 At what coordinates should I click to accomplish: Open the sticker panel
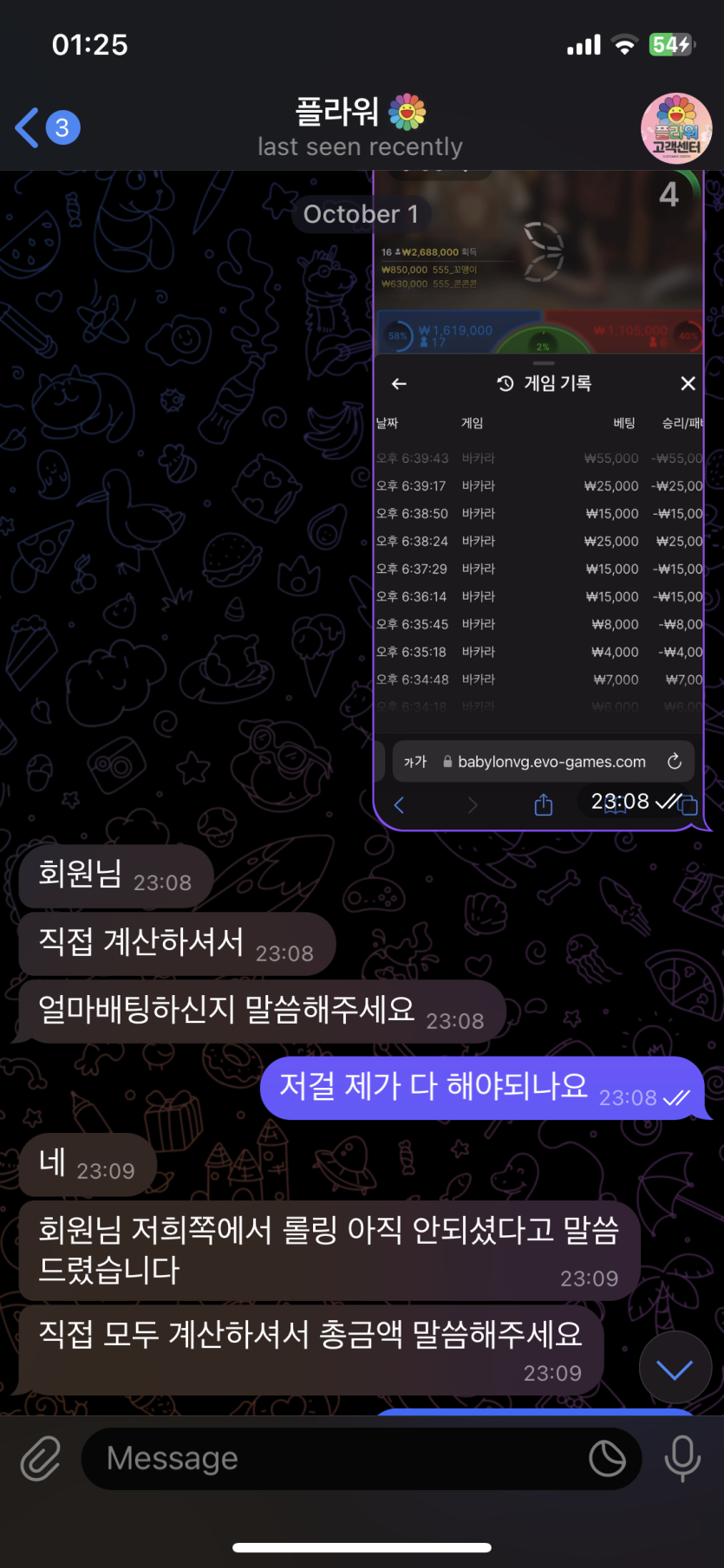[x=607, y=1459]
